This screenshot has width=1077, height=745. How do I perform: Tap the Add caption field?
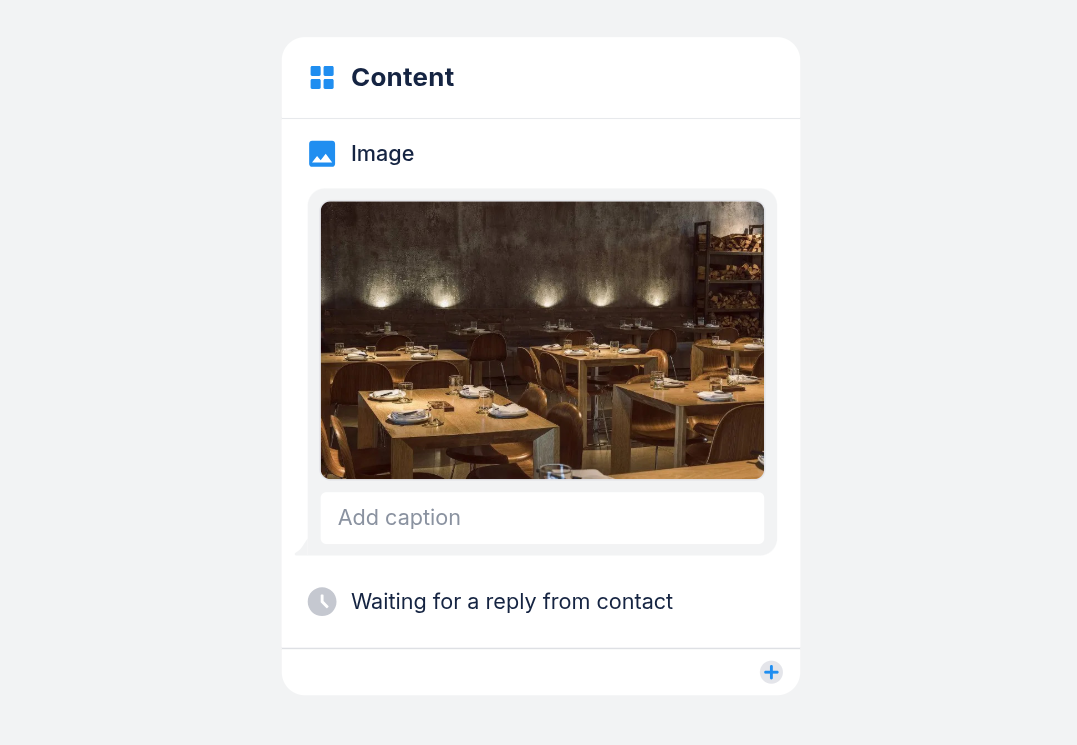pos(541,518)
